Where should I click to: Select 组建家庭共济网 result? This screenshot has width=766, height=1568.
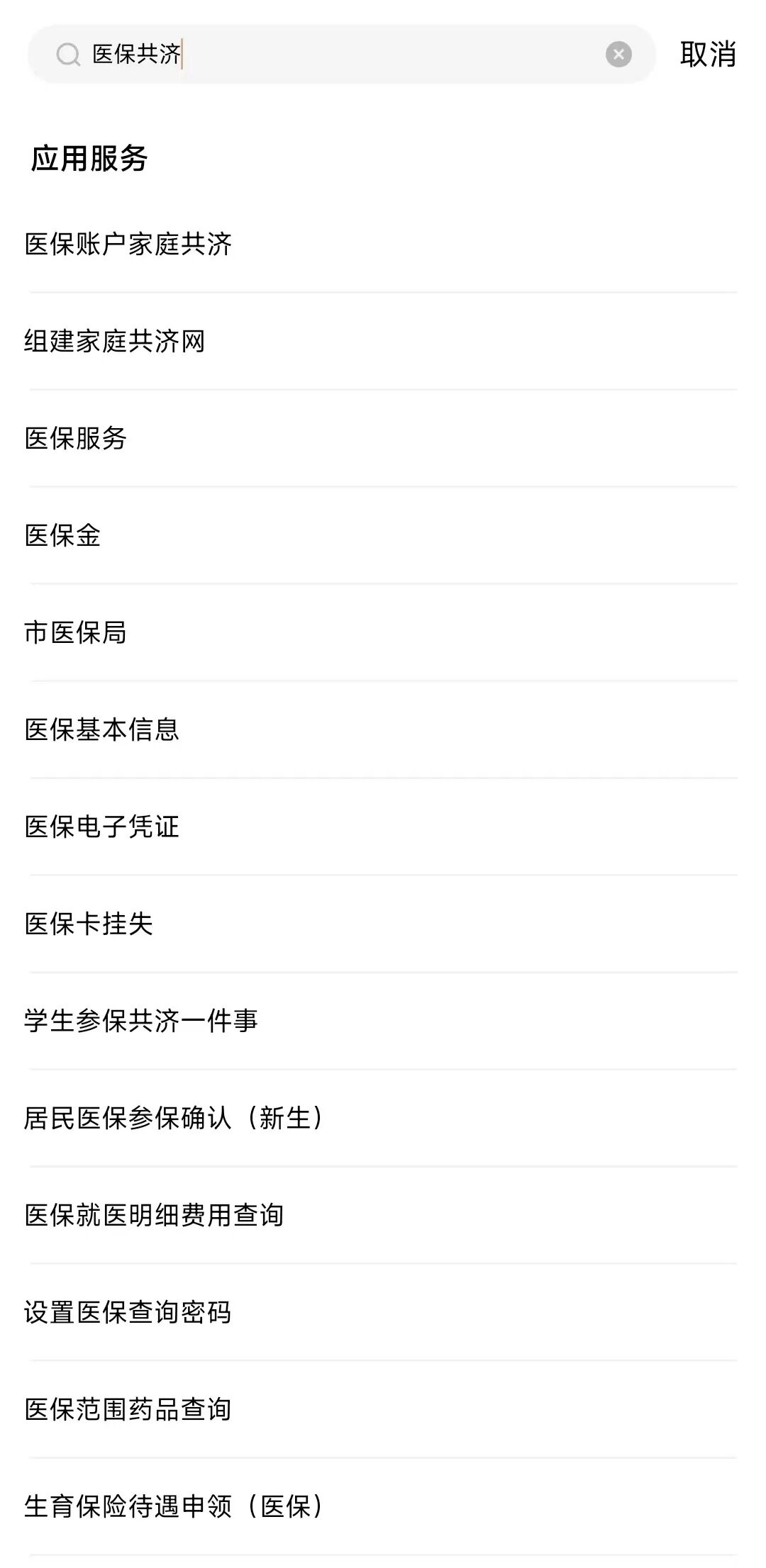115,341
